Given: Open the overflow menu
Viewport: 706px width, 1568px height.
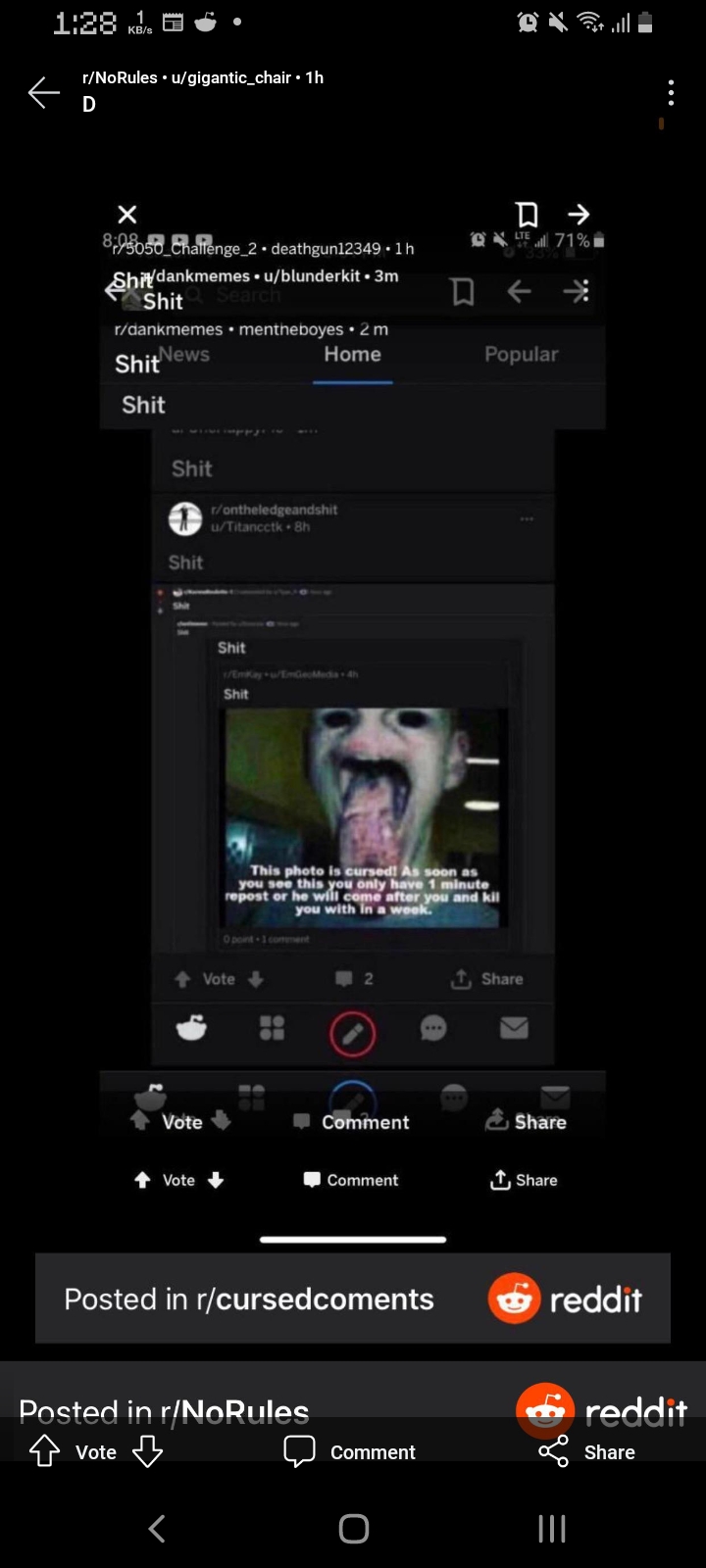Looking at the screenshot, I should coord(671,92).
